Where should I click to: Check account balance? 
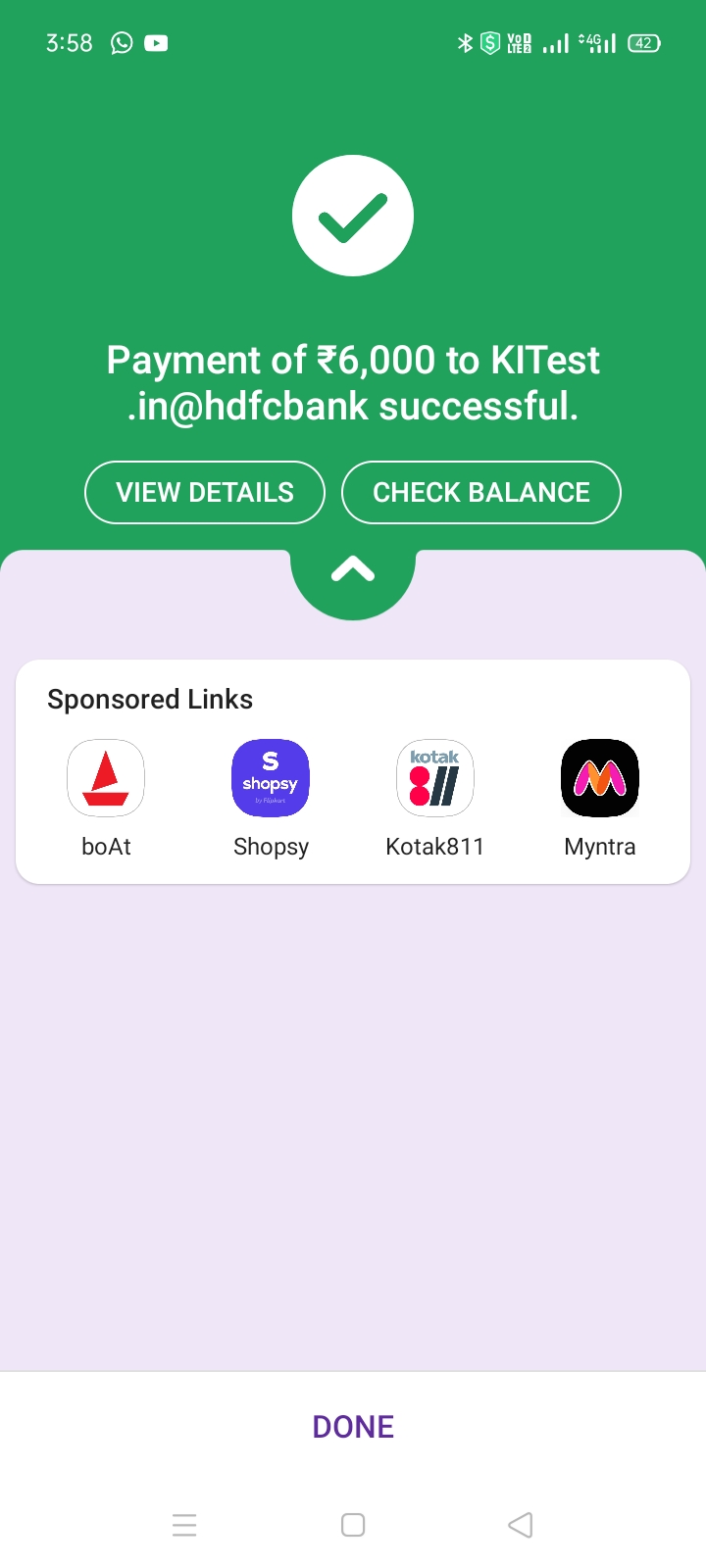click(480, 492)
